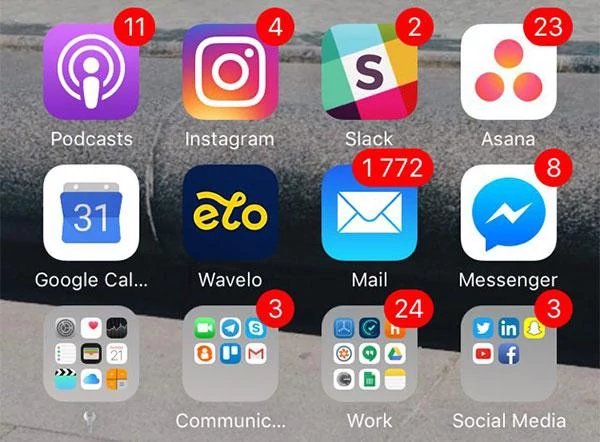Screen dimensions: 600x442
Task: Open the Wavelo app
Action: pyautogui.click(x=230, y=212)
